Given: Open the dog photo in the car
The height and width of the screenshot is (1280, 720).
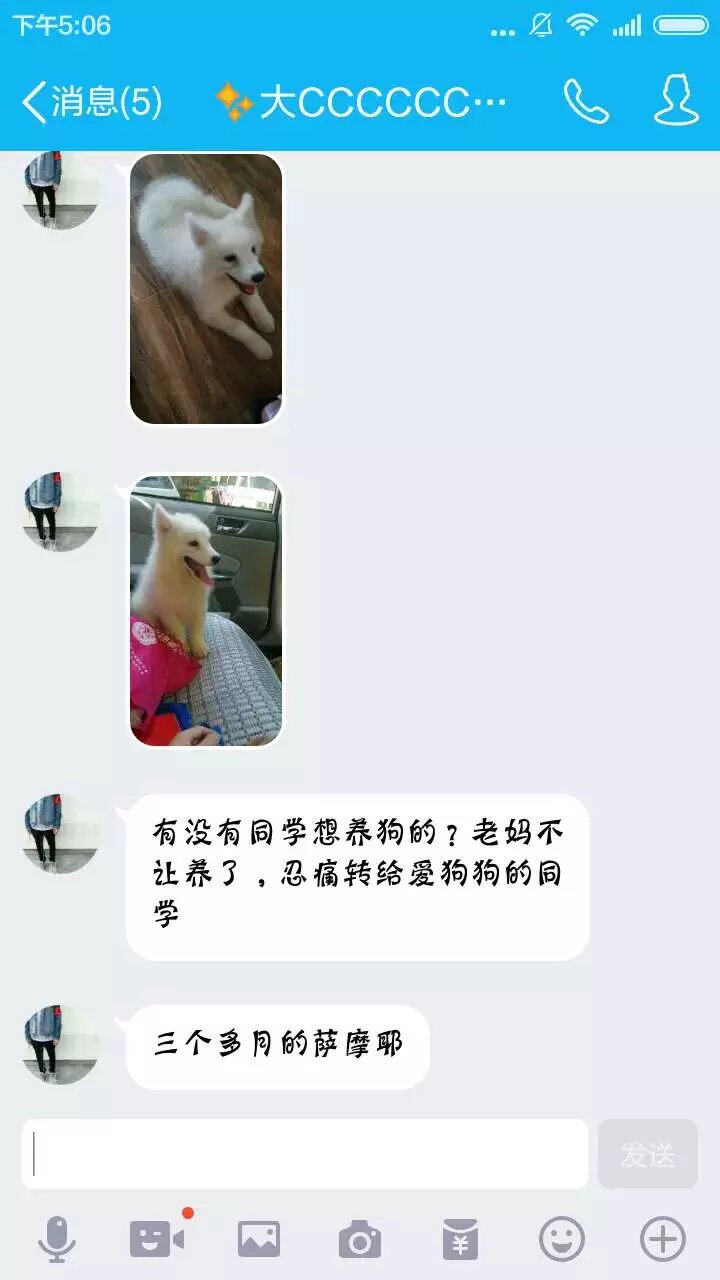Looking at the screenshot, I should point(206,610).
